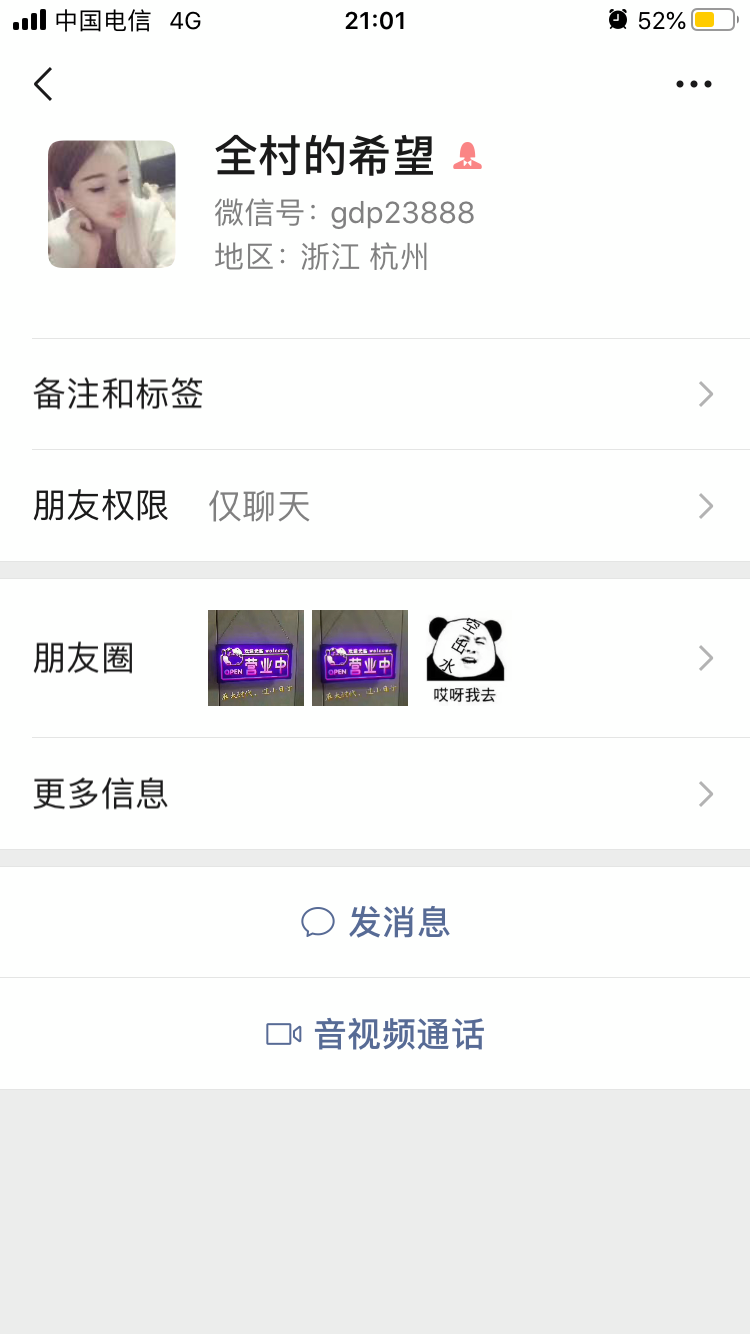Change 朋友权限 setting
The height and width of the screenshot is (1334, 750).
[x=375, y=506]
